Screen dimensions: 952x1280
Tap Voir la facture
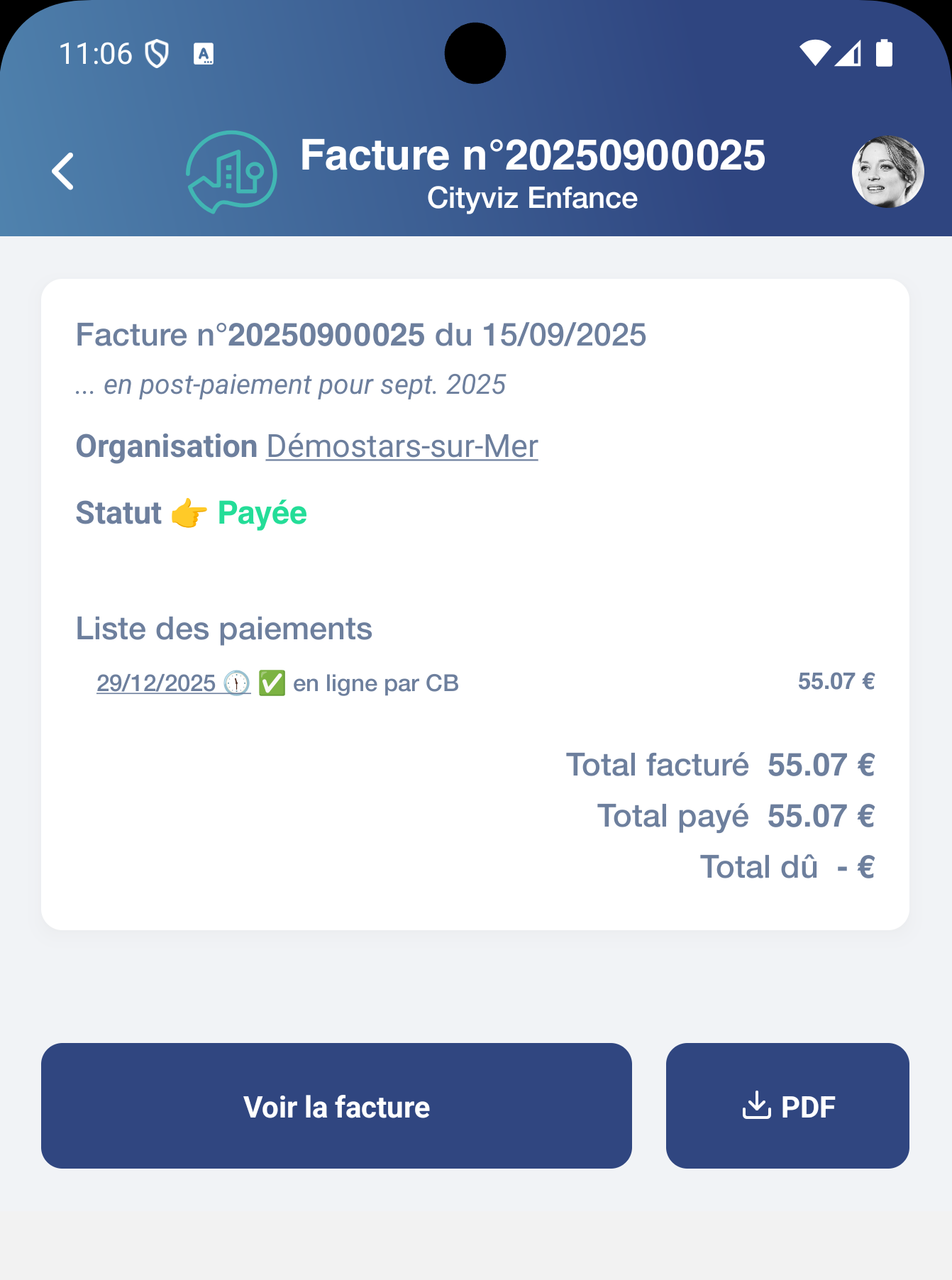[x=336, y=1105]
